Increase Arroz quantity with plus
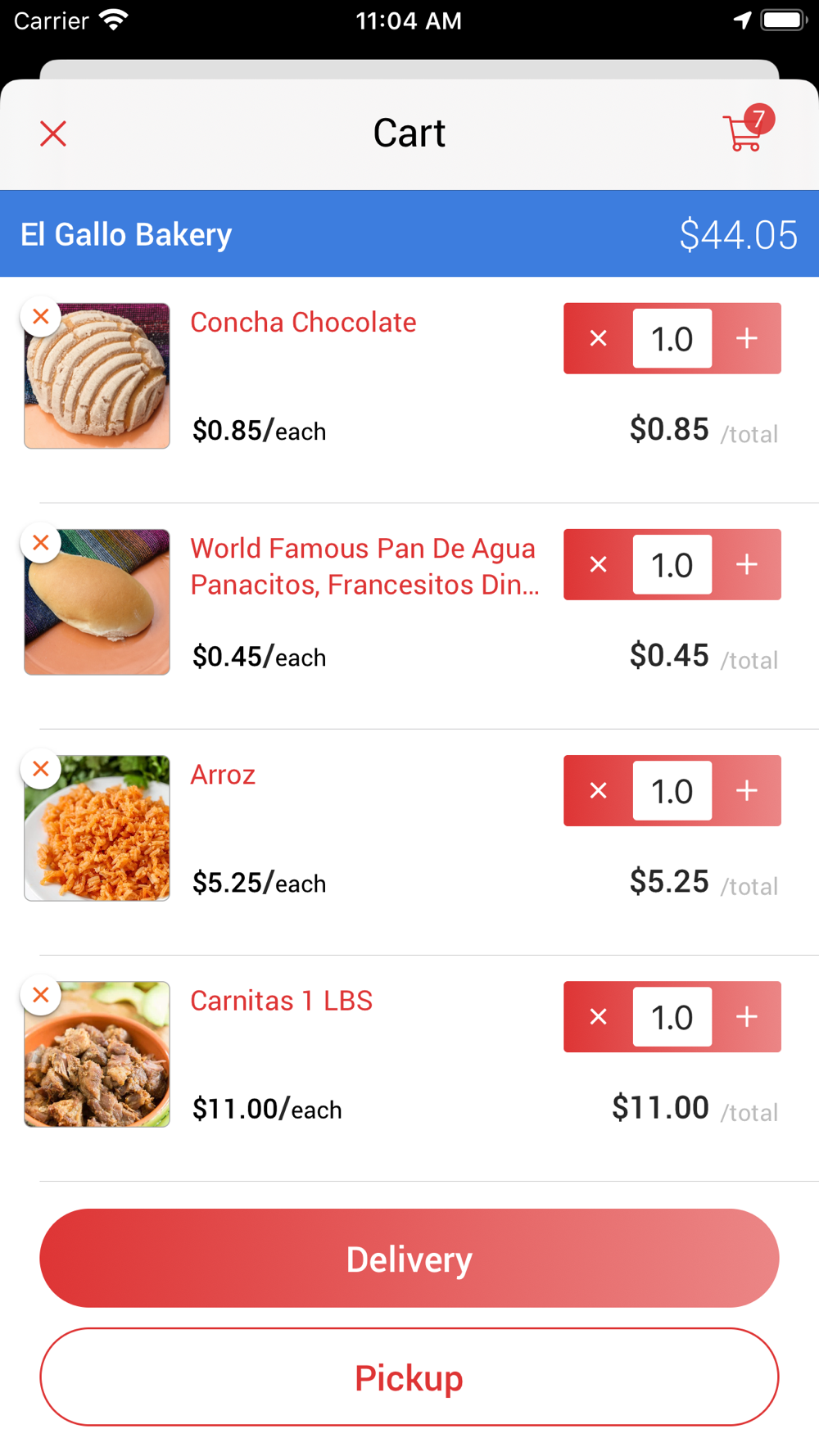This screenshot has width=819, height=1456. click(747, 790)
